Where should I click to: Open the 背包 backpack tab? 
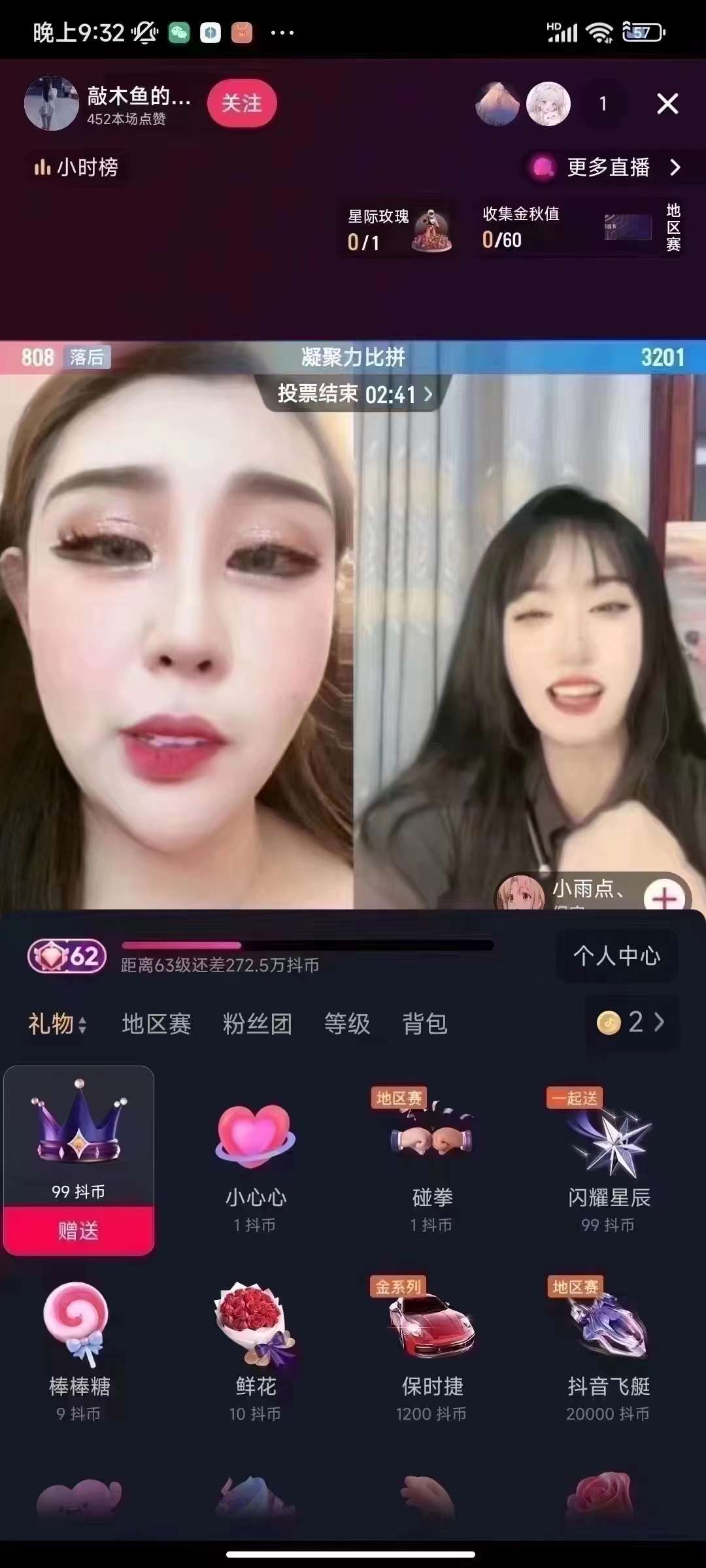tap(424, 1024)
